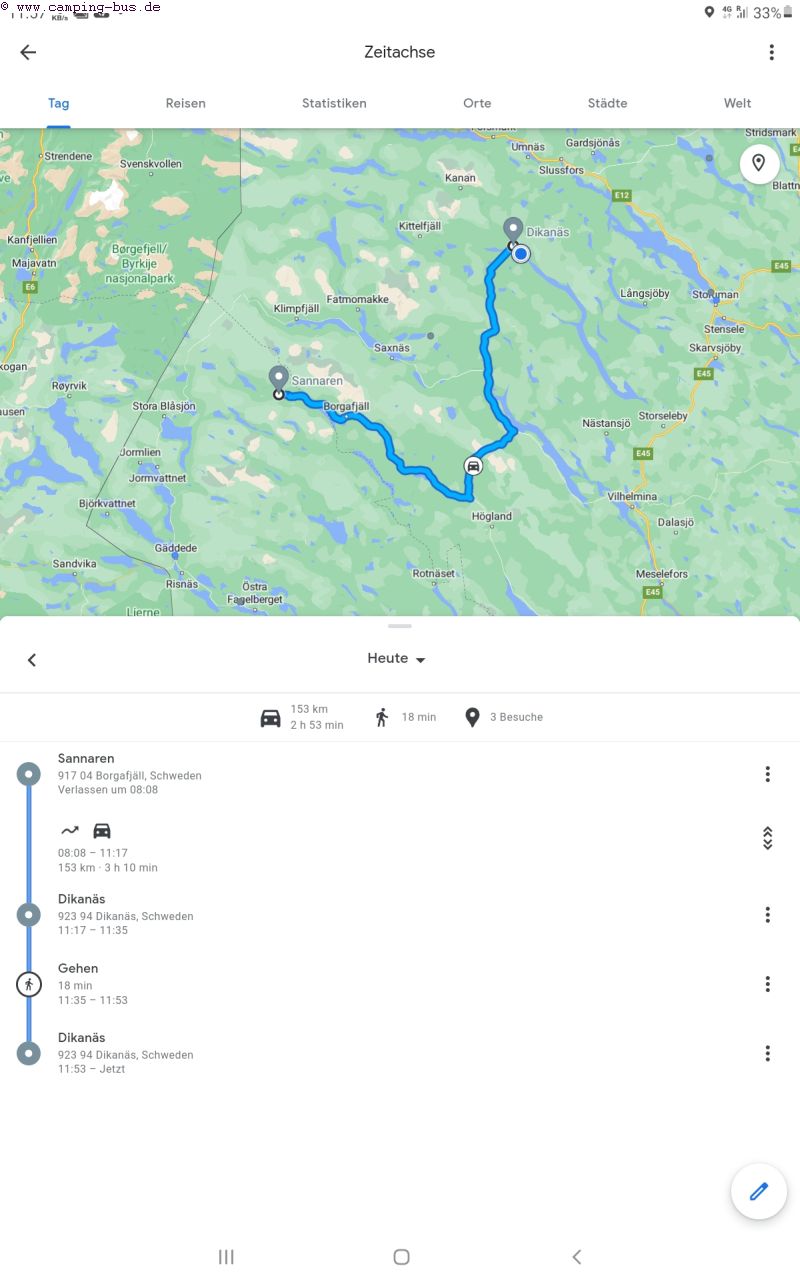Open options for Sannaren entry

tap(767, 774)
